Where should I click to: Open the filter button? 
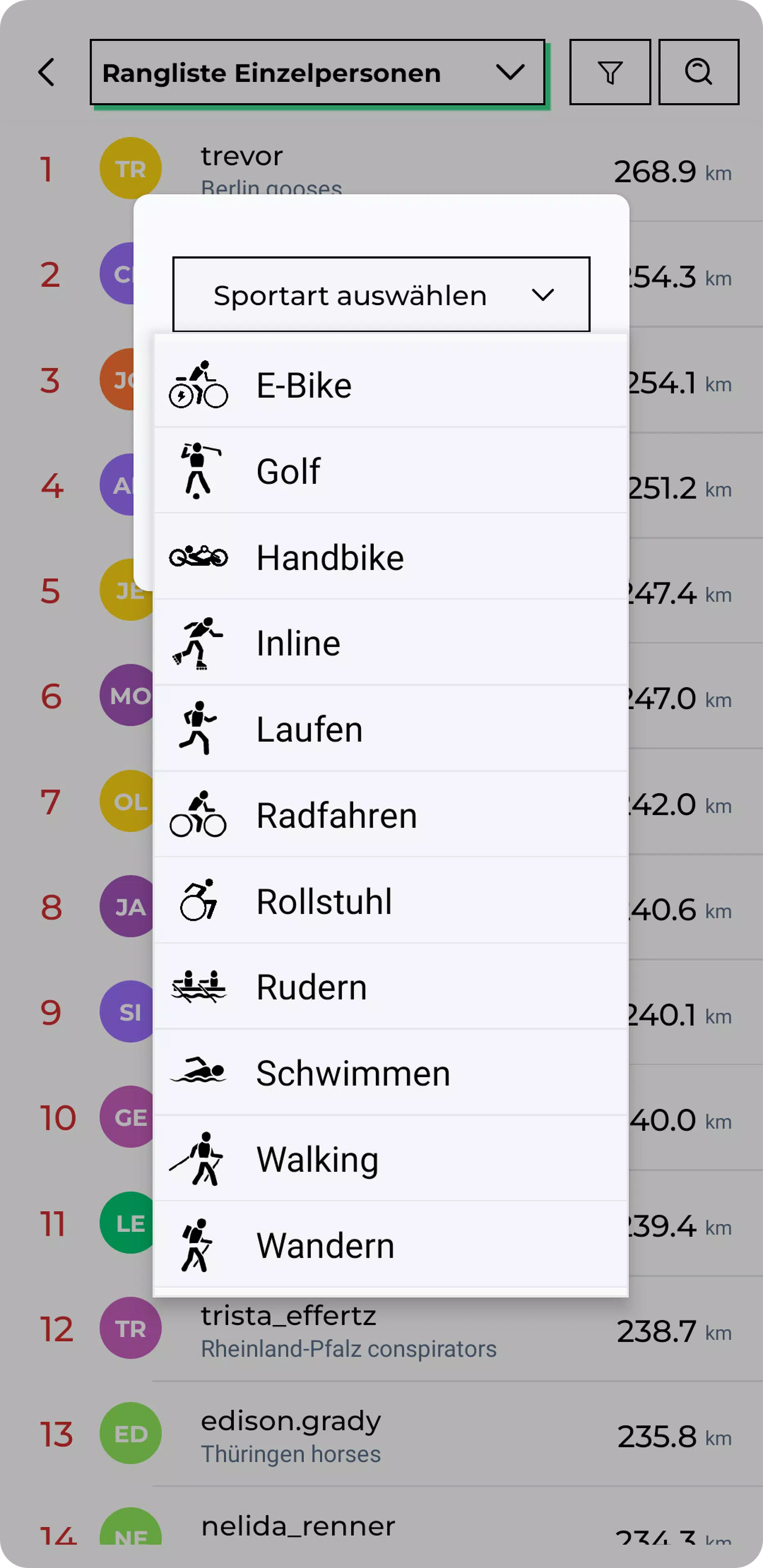[x=609, y=72]
